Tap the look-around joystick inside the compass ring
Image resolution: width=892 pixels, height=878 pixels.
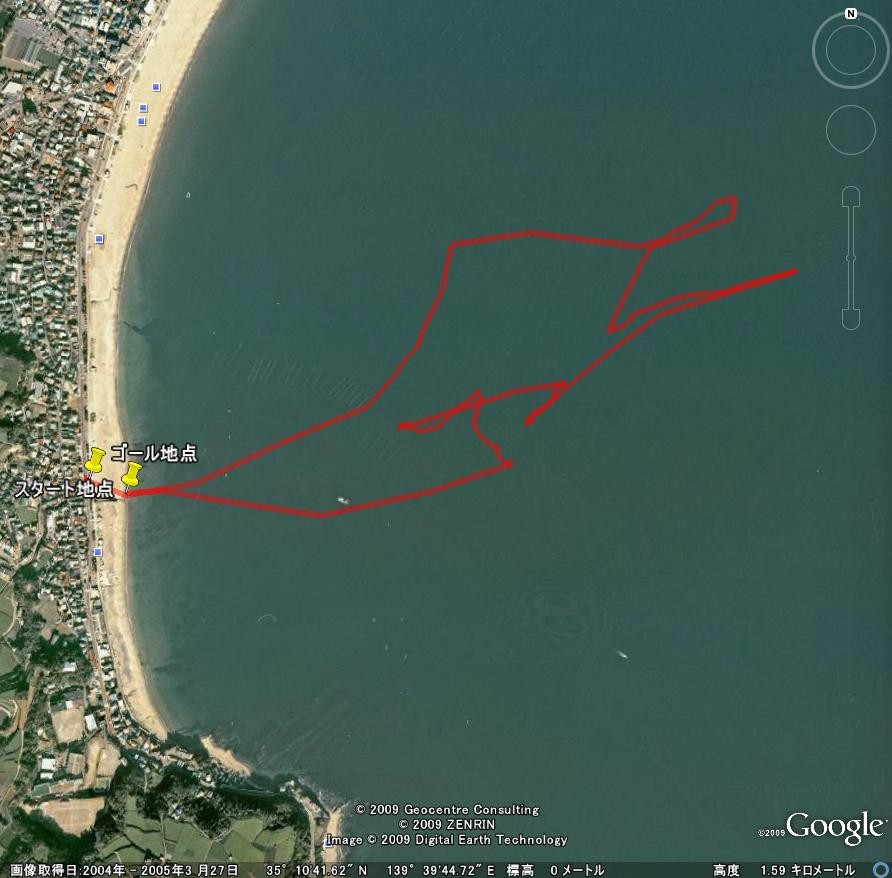pyautogui.click(x=850, y=50)
